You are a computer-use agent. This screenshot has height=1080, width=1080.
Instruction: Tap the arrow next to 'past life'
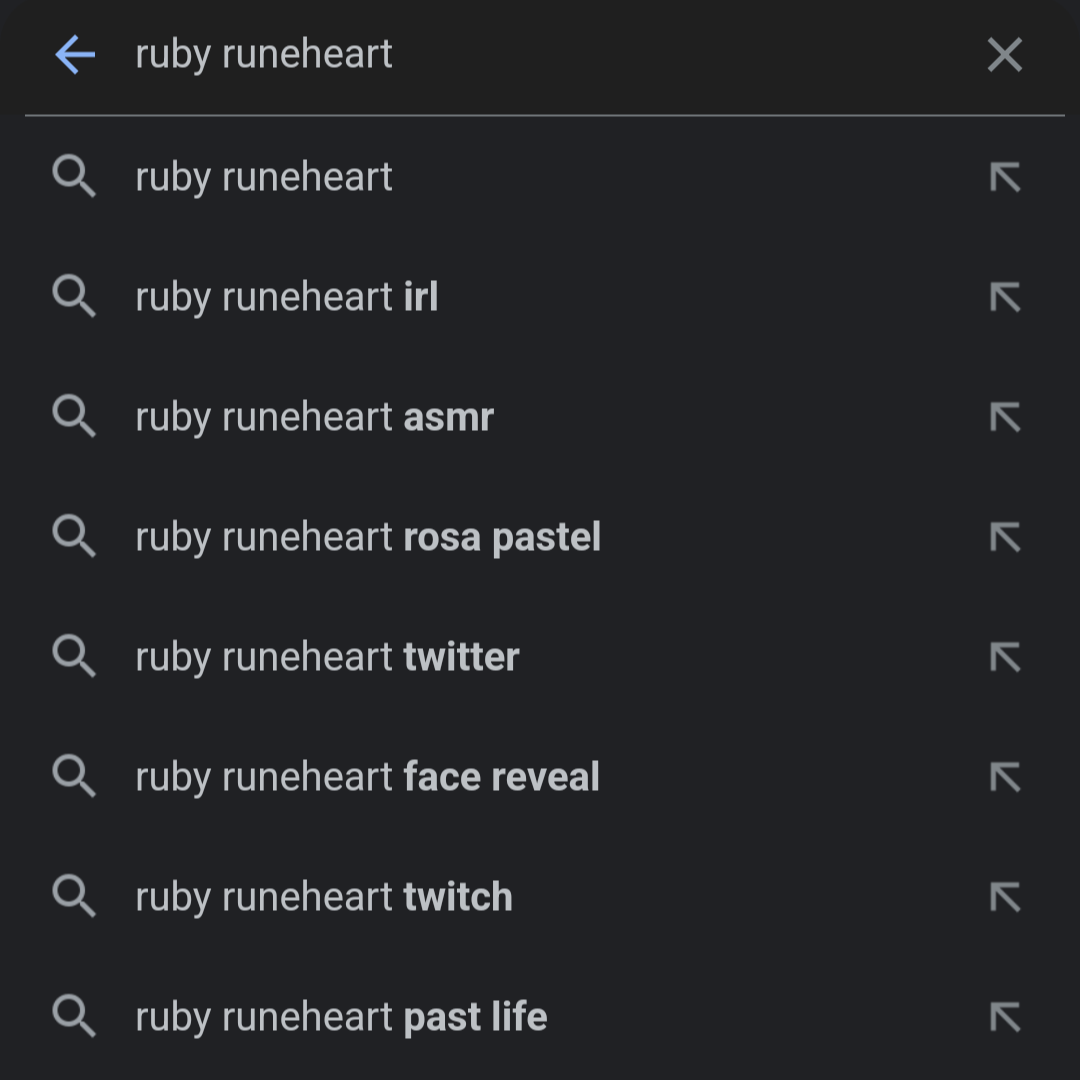(x=1004, y=1017)
